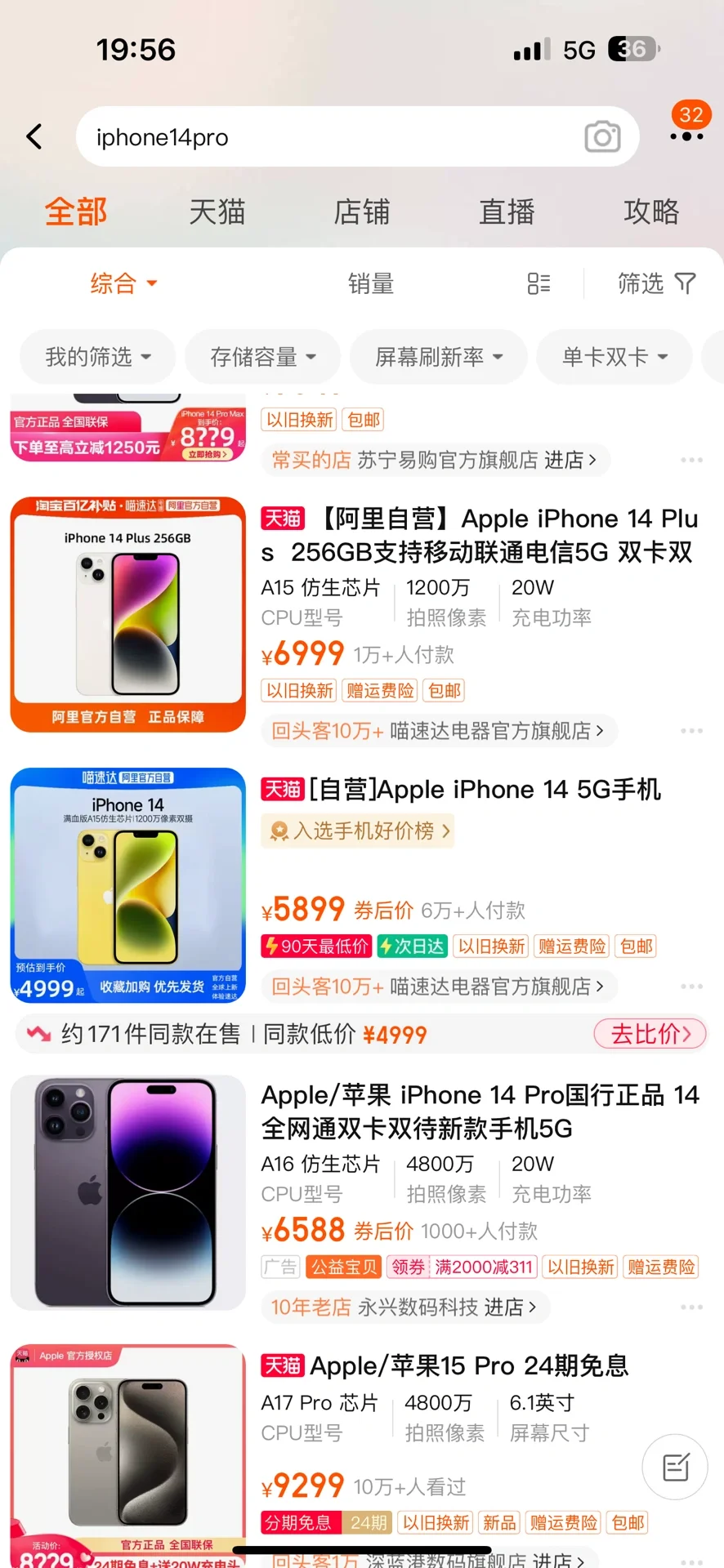The height and width of the screenshot is (1568, 724).
Task: Tap the floating feedback pencil icon
Action: tap(675, 1467)
